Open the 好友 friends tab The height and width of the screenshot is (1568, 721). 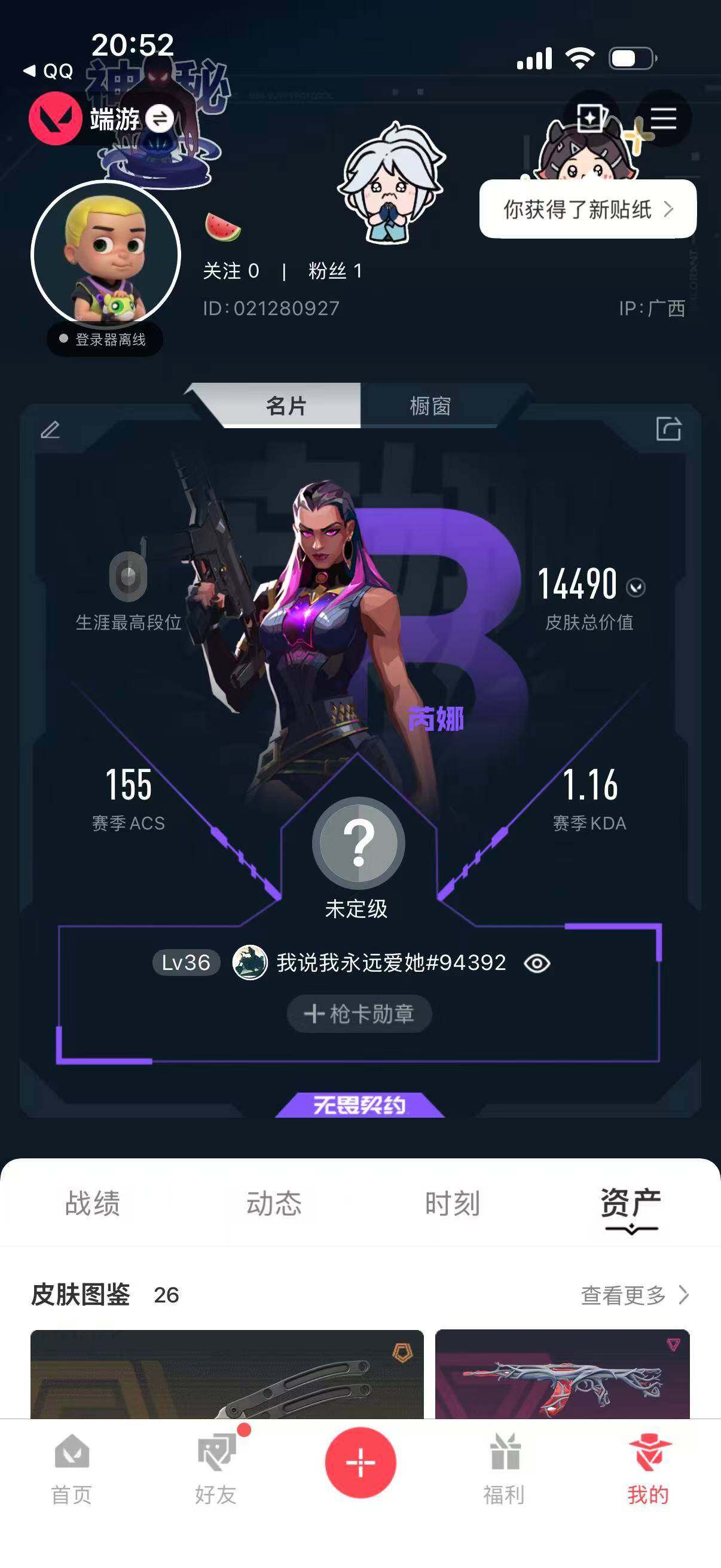(216, 1469)
